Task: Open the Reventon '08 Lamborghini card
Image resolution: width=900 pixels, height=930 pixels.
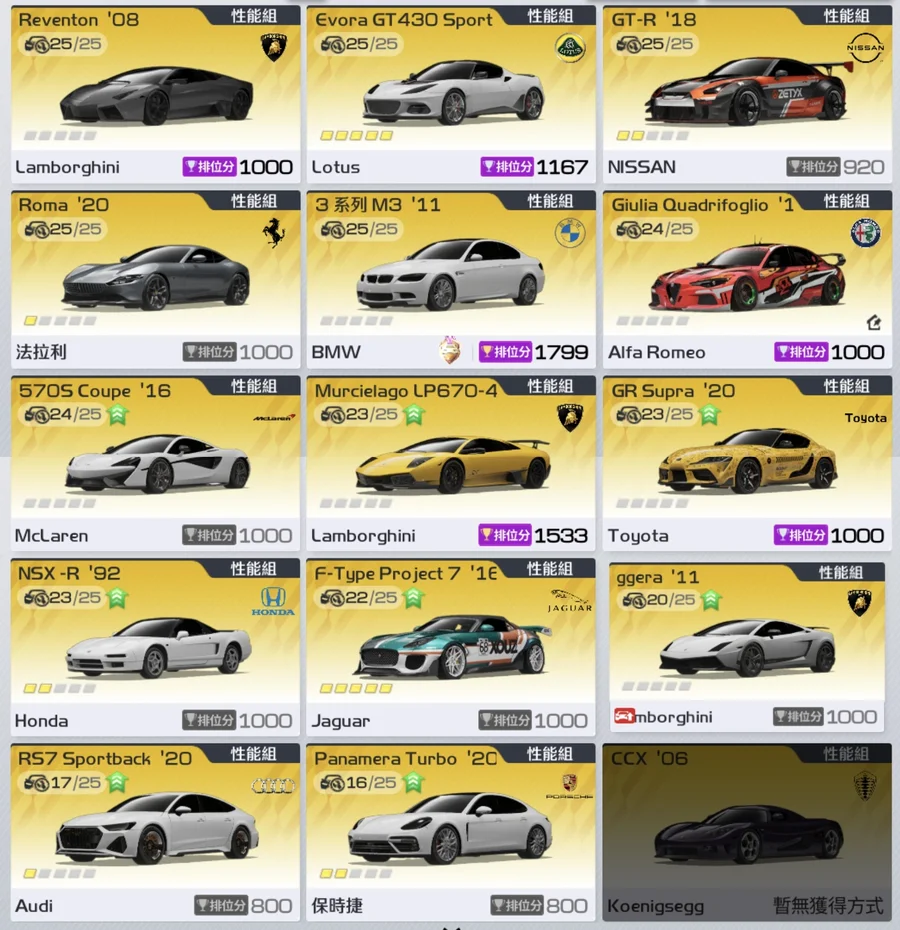Action: pos(155,97)
